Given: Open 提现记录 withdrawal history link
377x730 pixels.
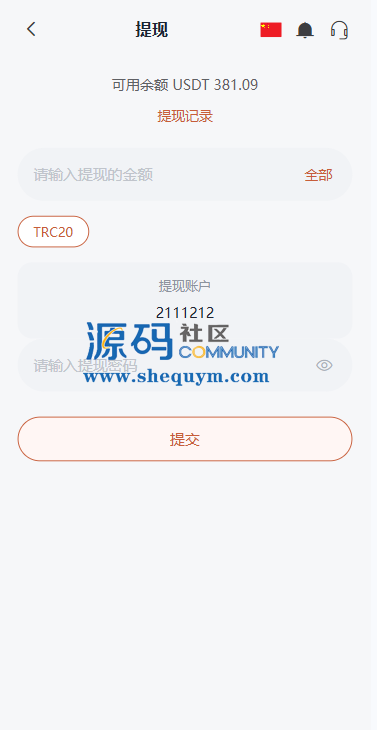Looking at the screenshot, I should [185, 116].
